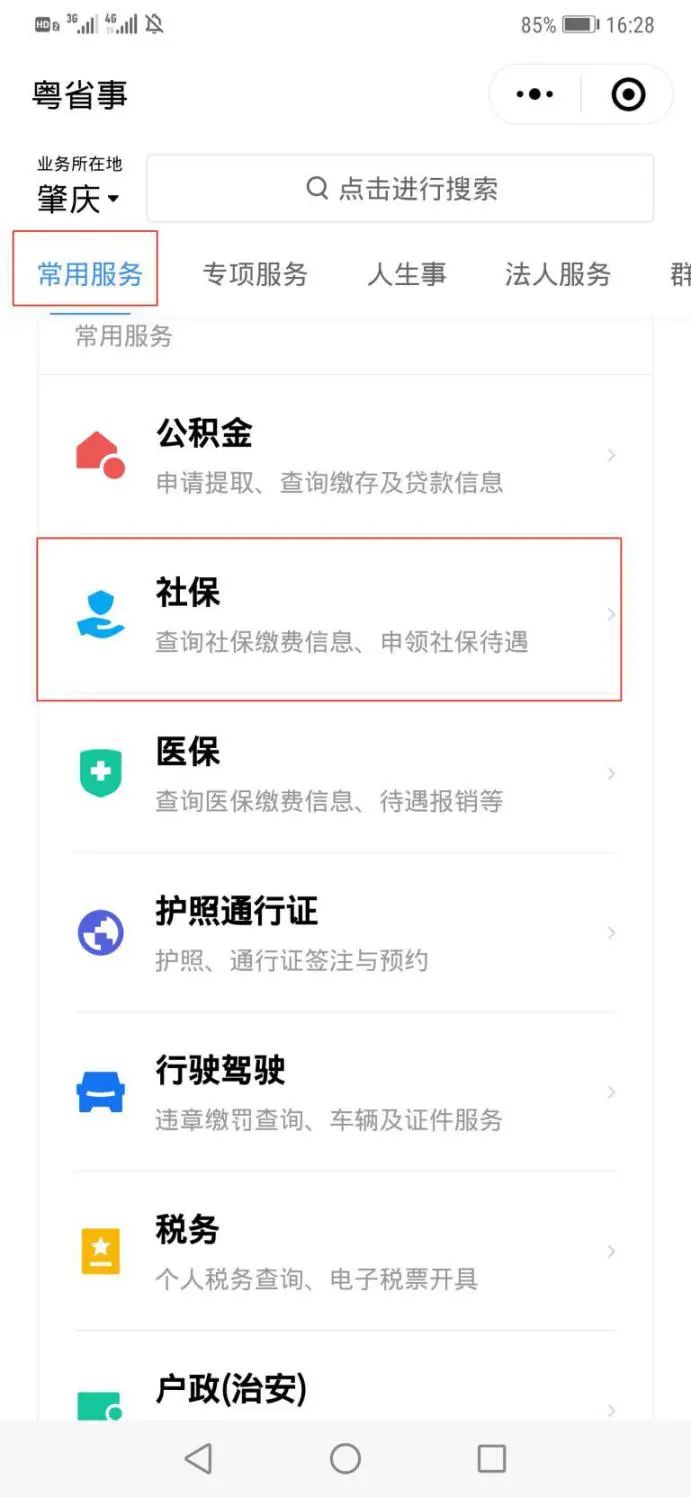Tap the 点击进行搜索 search box
This screenshot has height=1497, width=691.
400,188
